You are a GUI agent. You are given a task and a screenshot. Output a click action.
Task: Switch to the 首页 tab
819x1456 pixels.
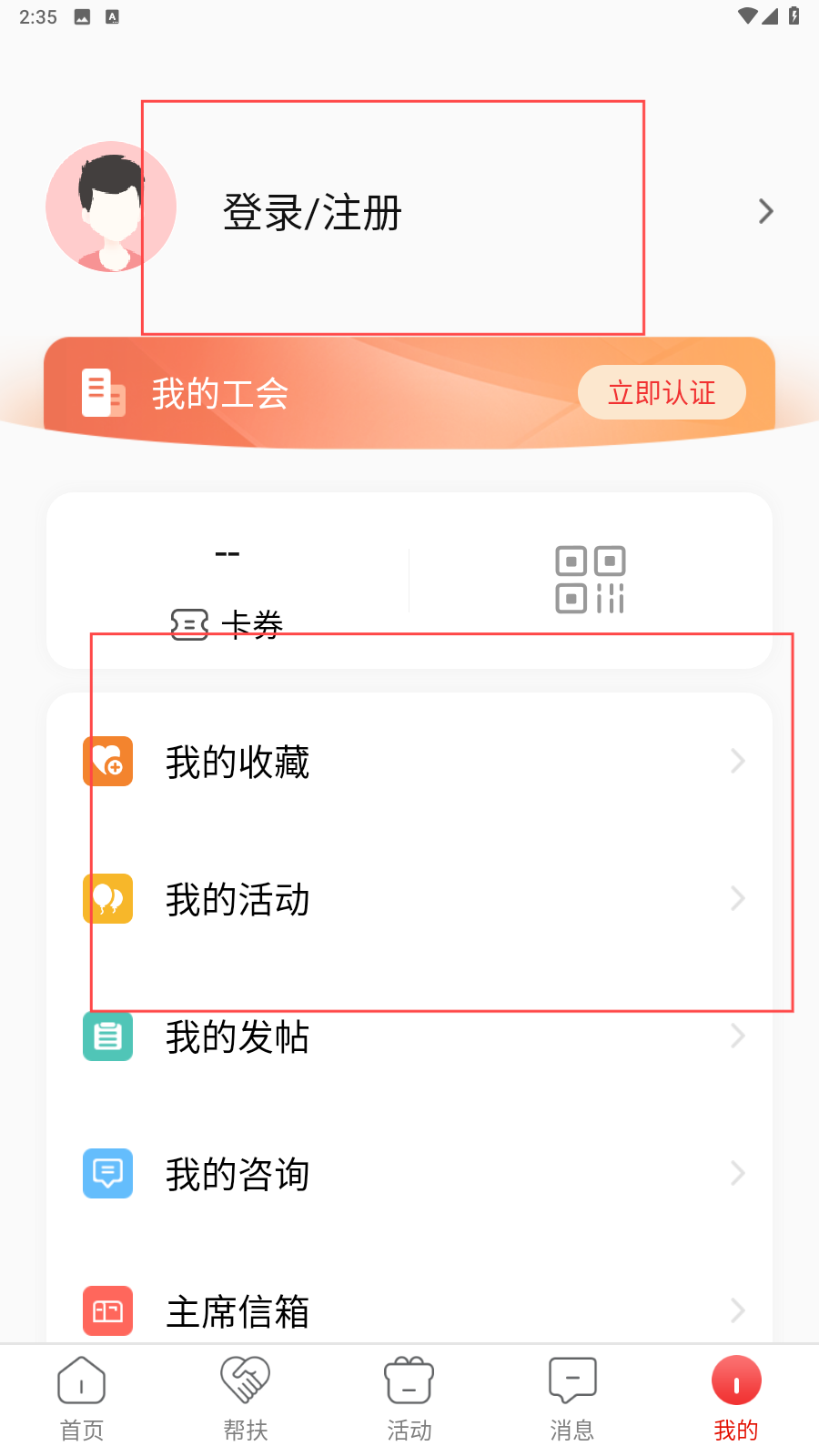coord(82,1400)
